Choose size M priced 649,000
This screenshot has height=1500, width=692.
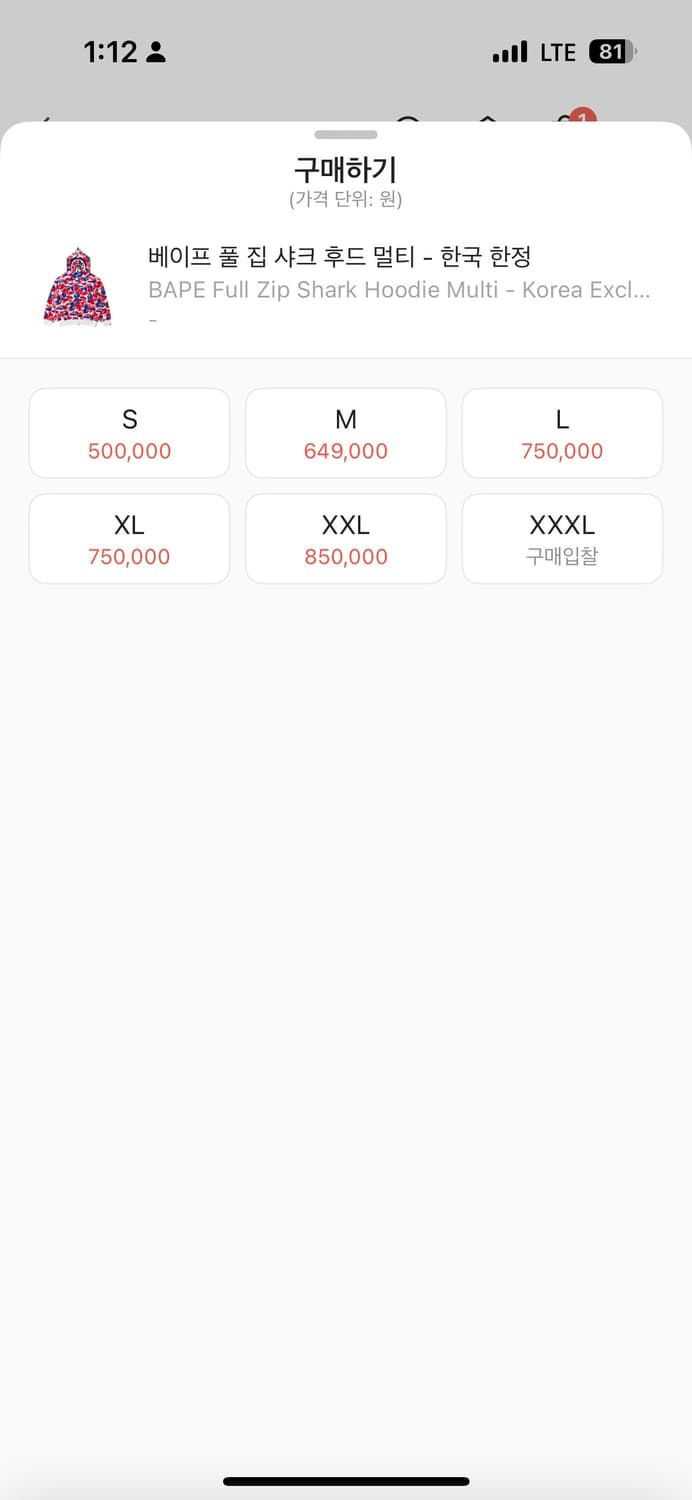point(345,434)
